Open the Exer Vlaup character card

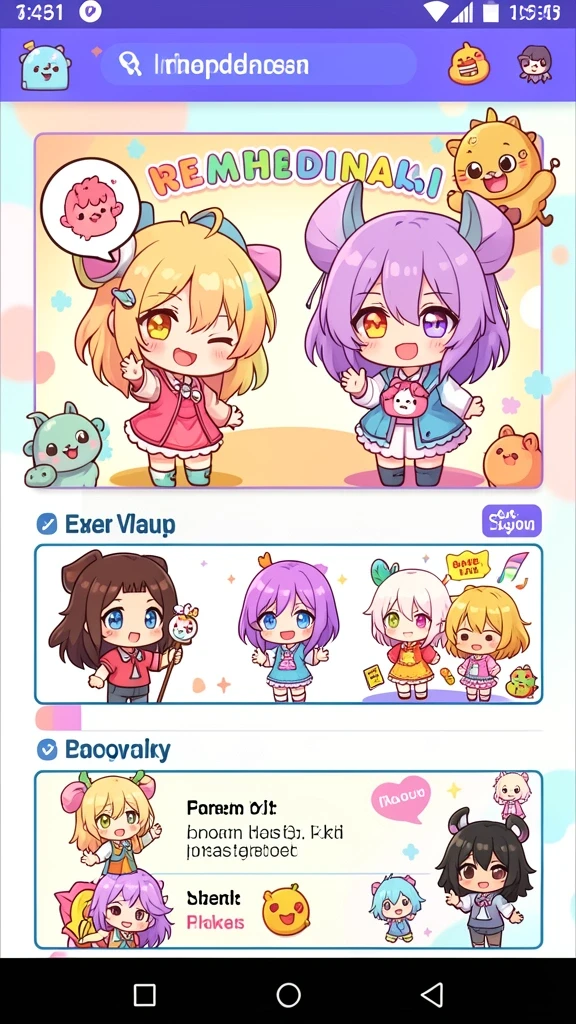(x=288, y=624)
